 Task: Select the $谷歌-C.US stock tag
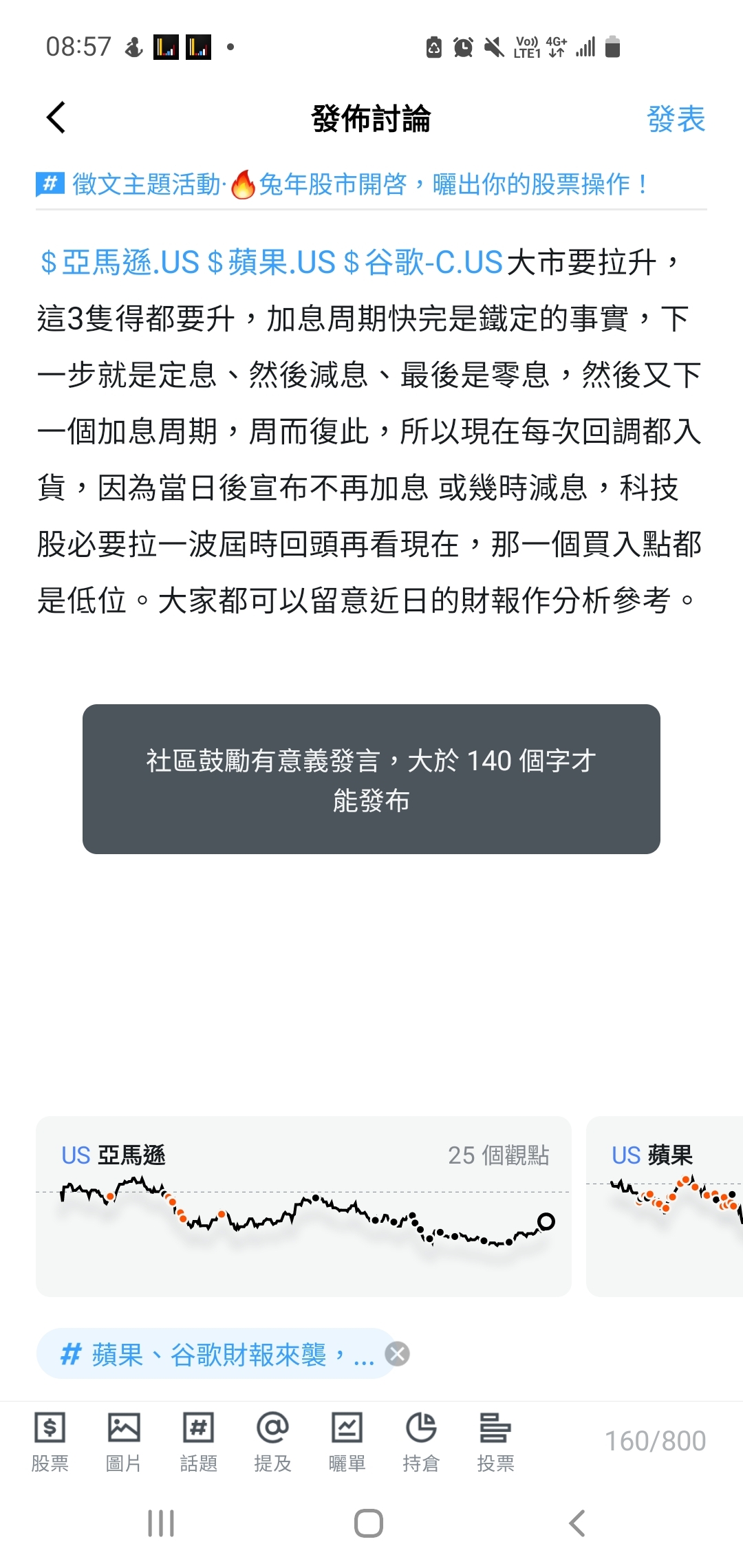[423, 263]
